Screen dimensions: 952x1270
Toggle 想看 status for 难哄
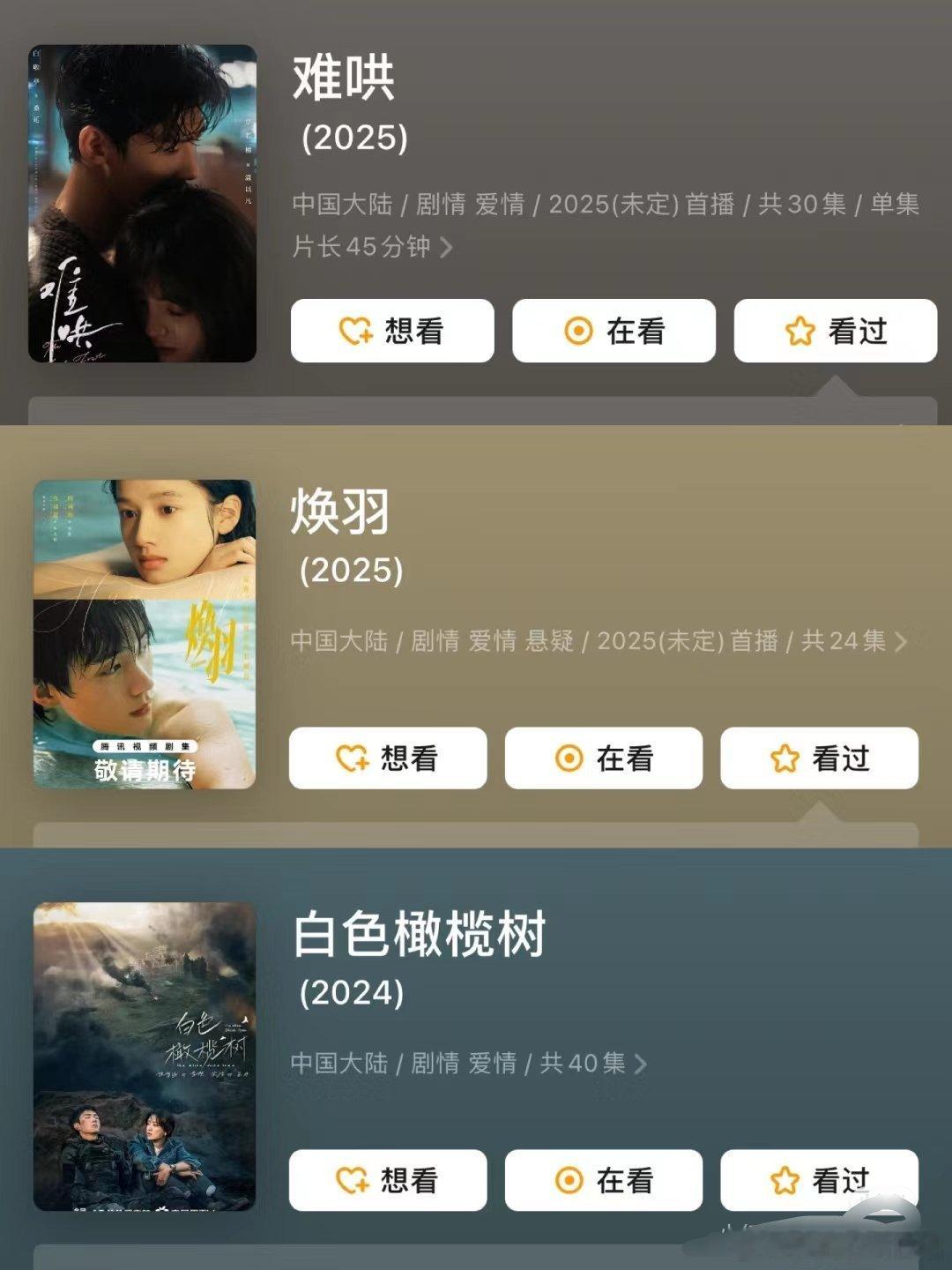(x=392, y=329)
